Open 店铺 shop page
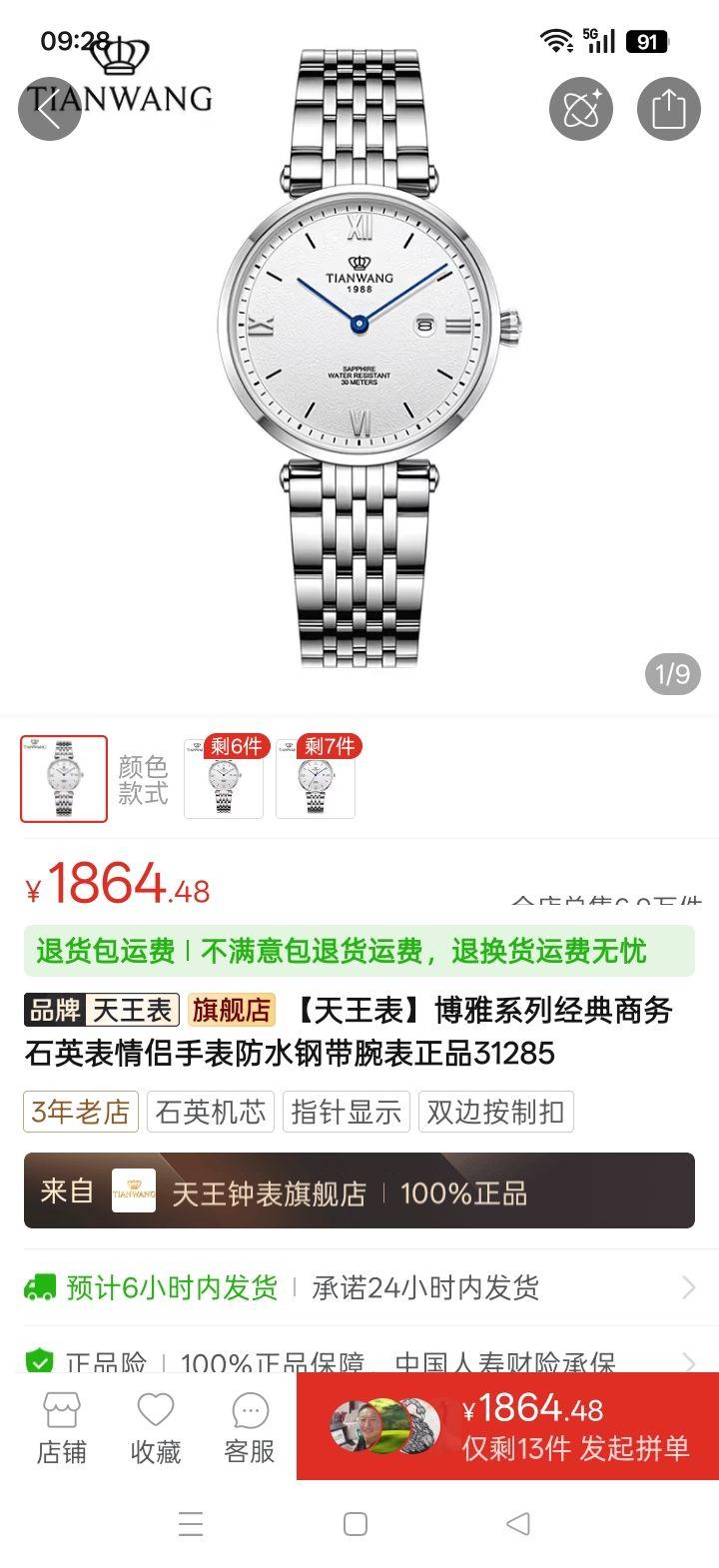719x1568 pixels. (61, 1428)
